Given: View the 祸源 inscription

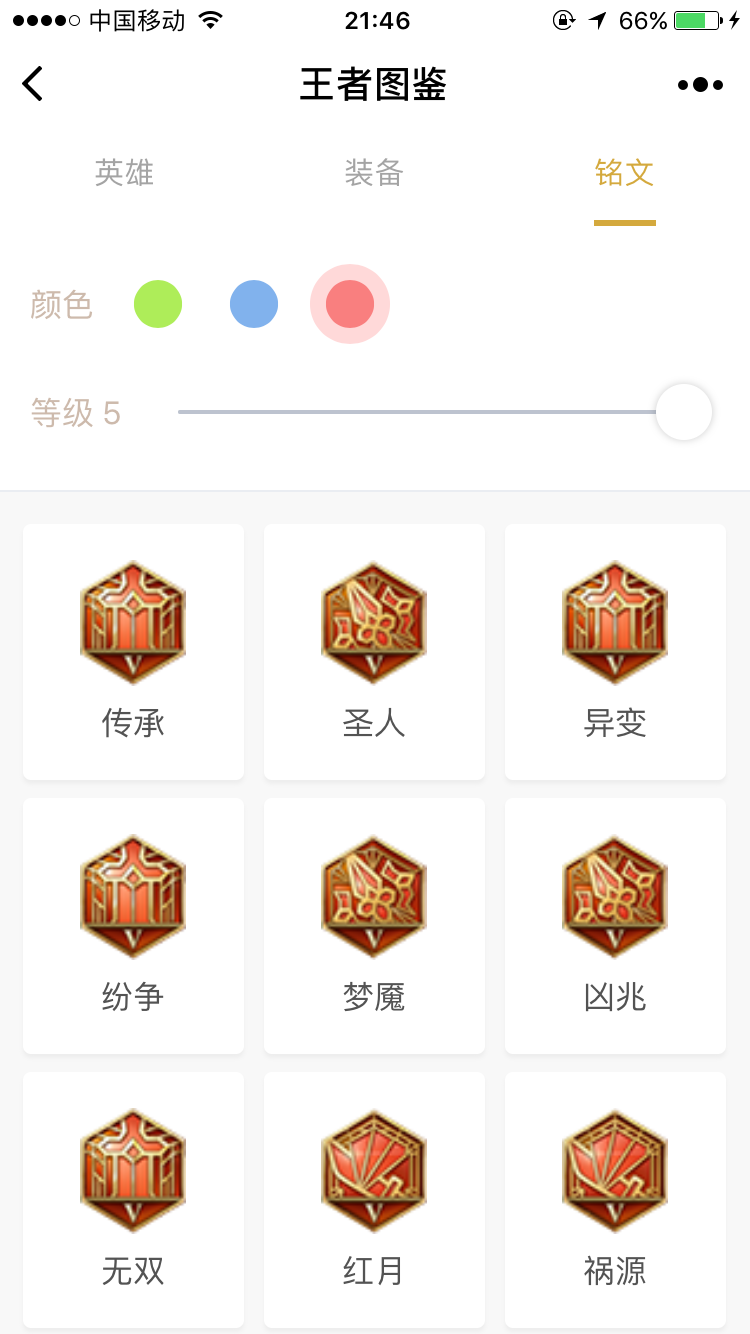Looking at the screenshot, I should click(x=615, y=1199).
